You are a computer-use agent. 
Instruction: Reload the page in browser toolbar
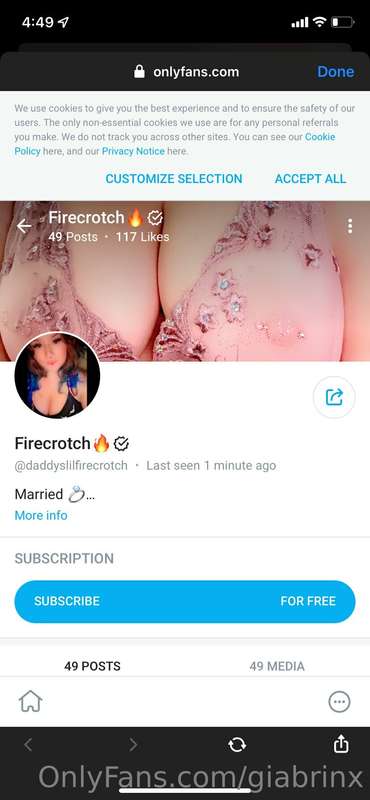click(x=237, y=745)
